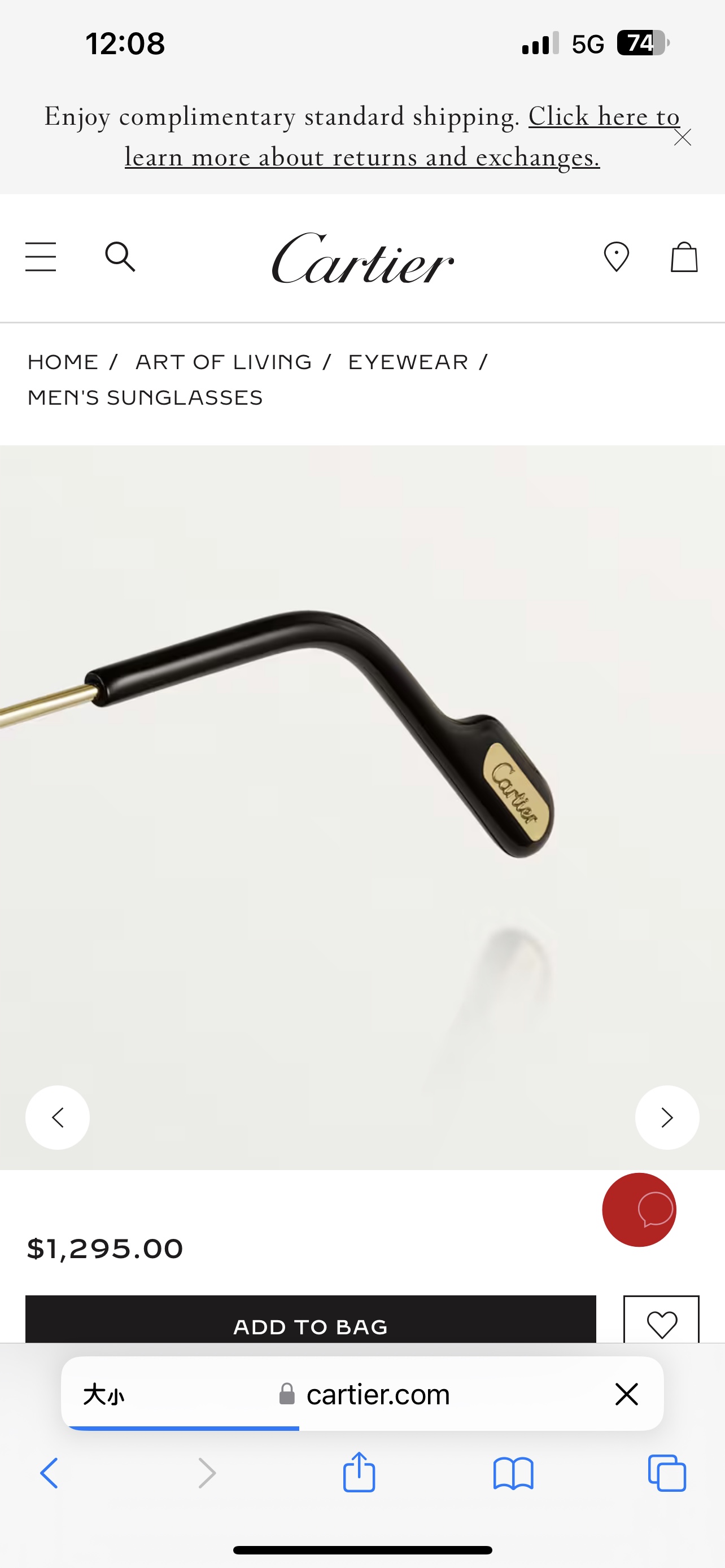
Task: View the shopping bag
Action: 684,257
